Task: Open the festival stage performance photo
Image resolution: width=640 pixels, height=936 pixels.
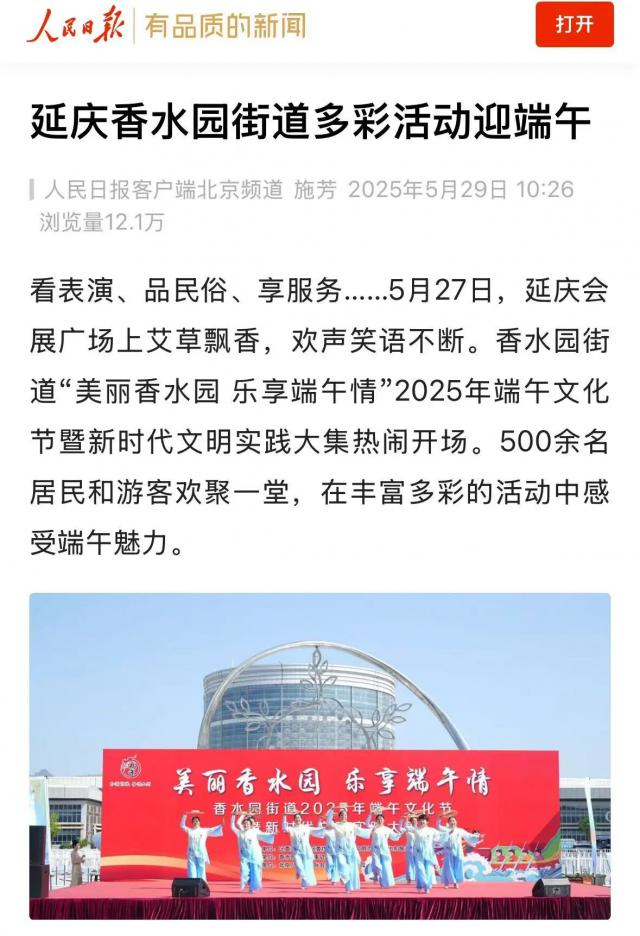Action: tap(320, 755)
